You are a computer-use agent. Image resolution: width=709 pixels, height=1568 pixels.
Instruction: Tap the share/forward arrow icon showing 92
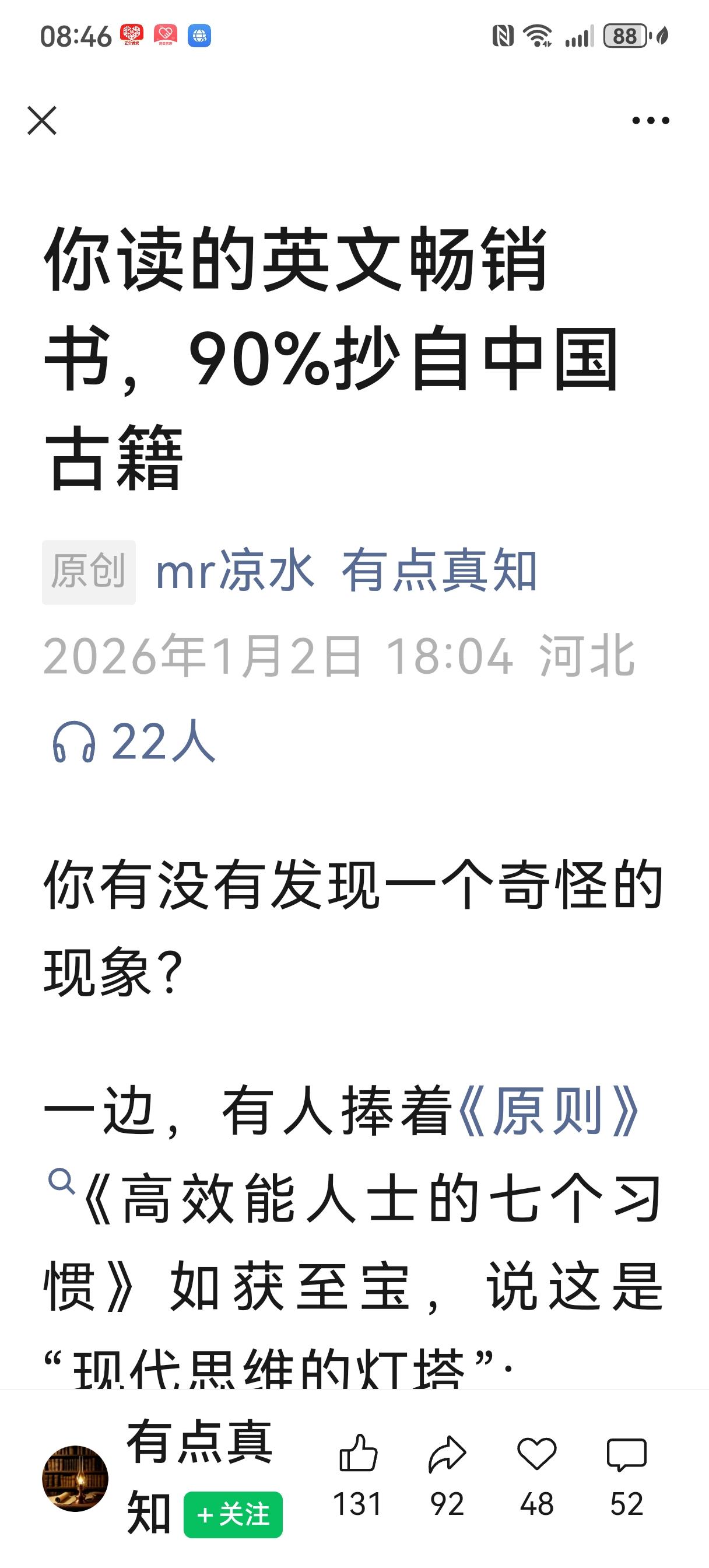(x=447, y=1461)
